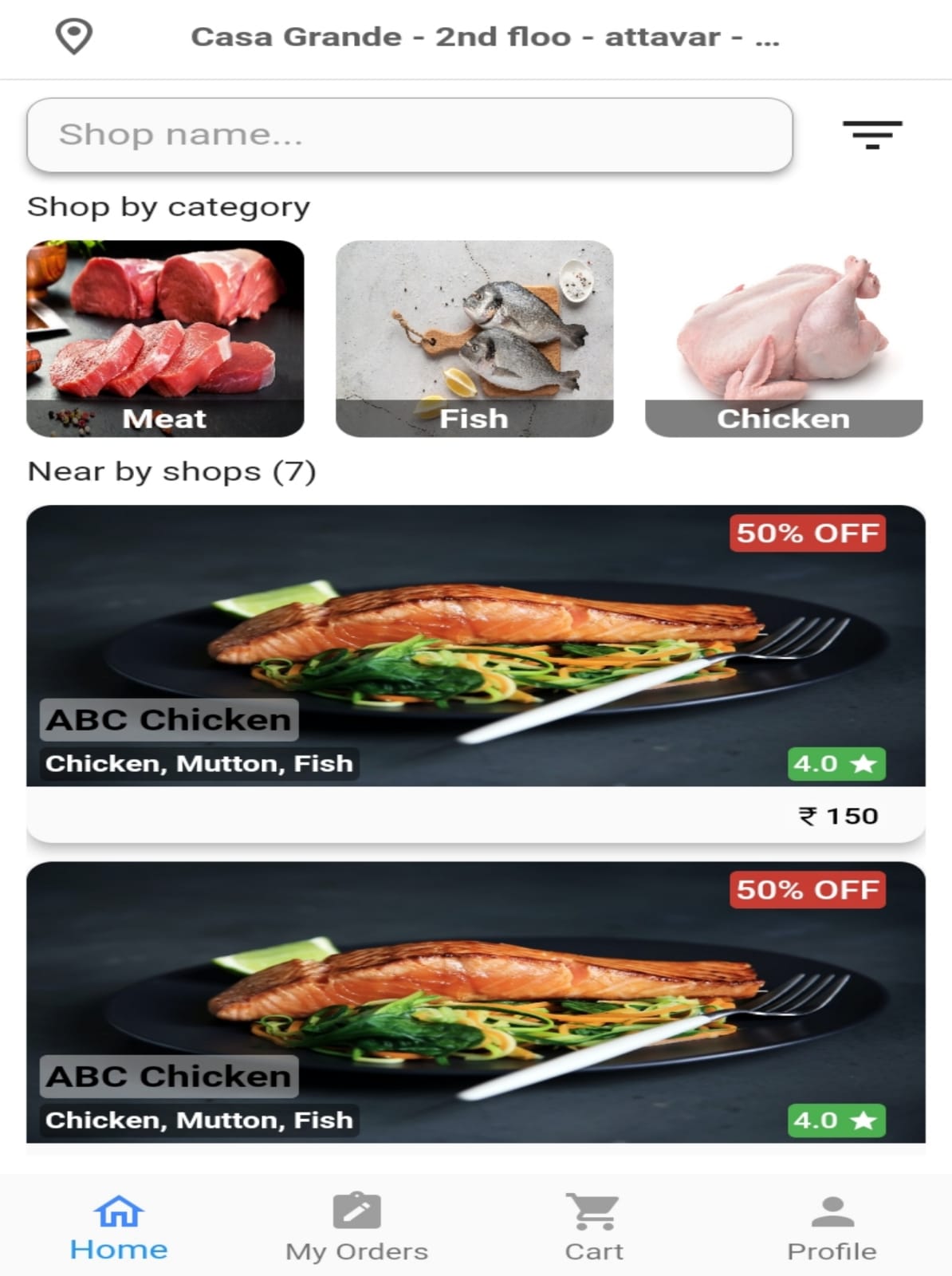Browse the Chicken category
This screenshot has width=952, height=1276.
(783, 338)
